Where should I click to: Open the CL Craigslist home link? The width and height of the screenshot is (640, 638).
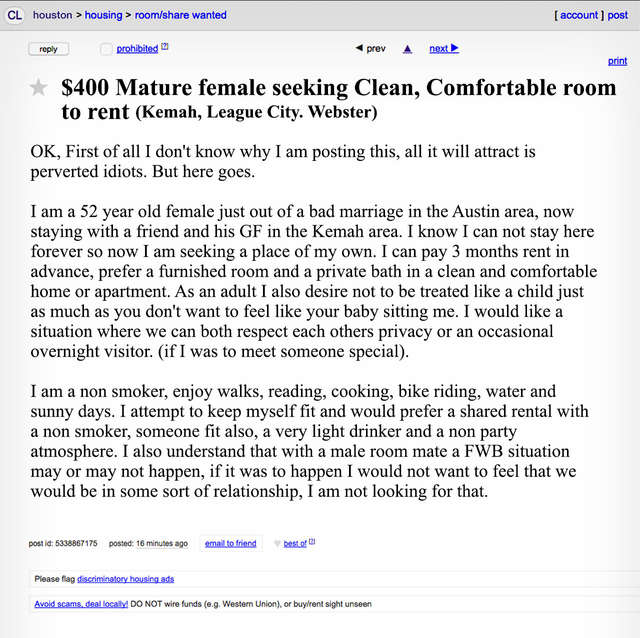15,15
